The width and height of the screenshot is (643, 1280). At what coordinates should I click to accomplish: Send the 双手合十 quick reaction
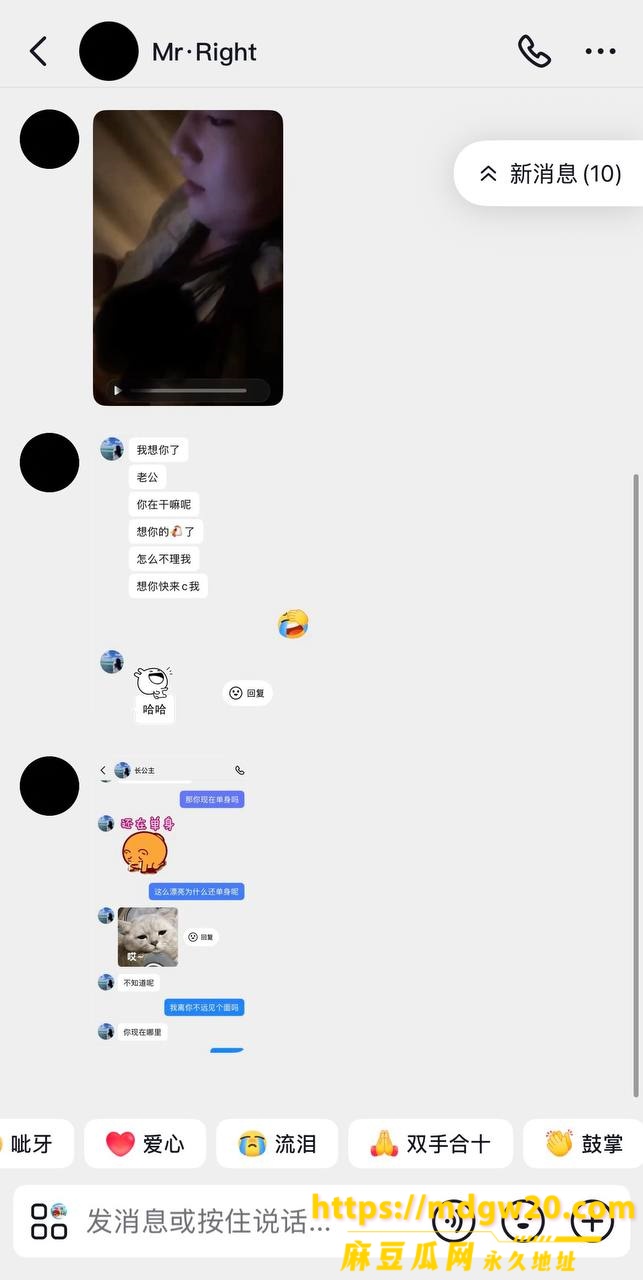coord(431,1144)
